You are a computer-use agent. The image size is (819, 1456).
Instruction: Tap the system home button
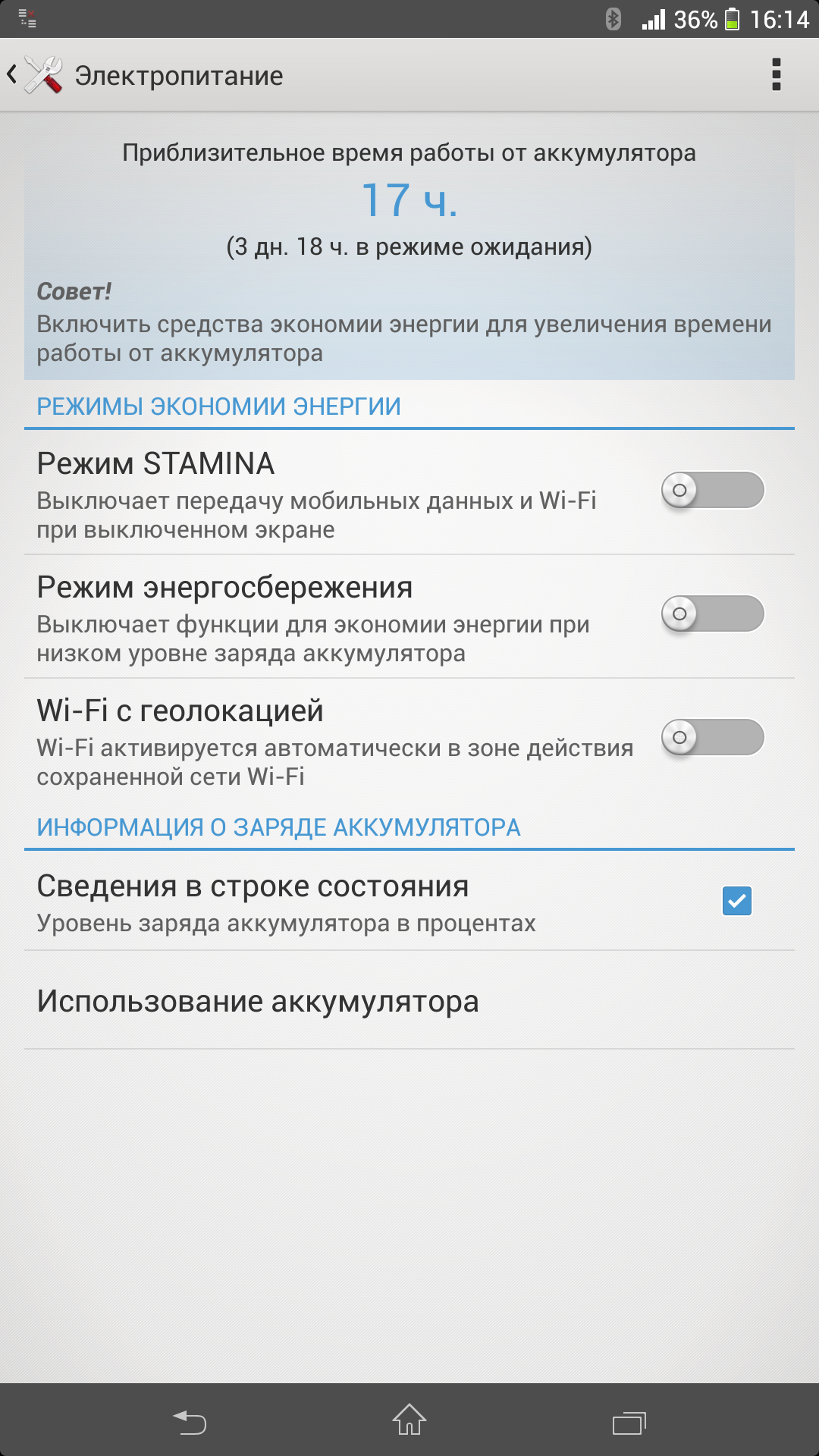pos(409,1420)
